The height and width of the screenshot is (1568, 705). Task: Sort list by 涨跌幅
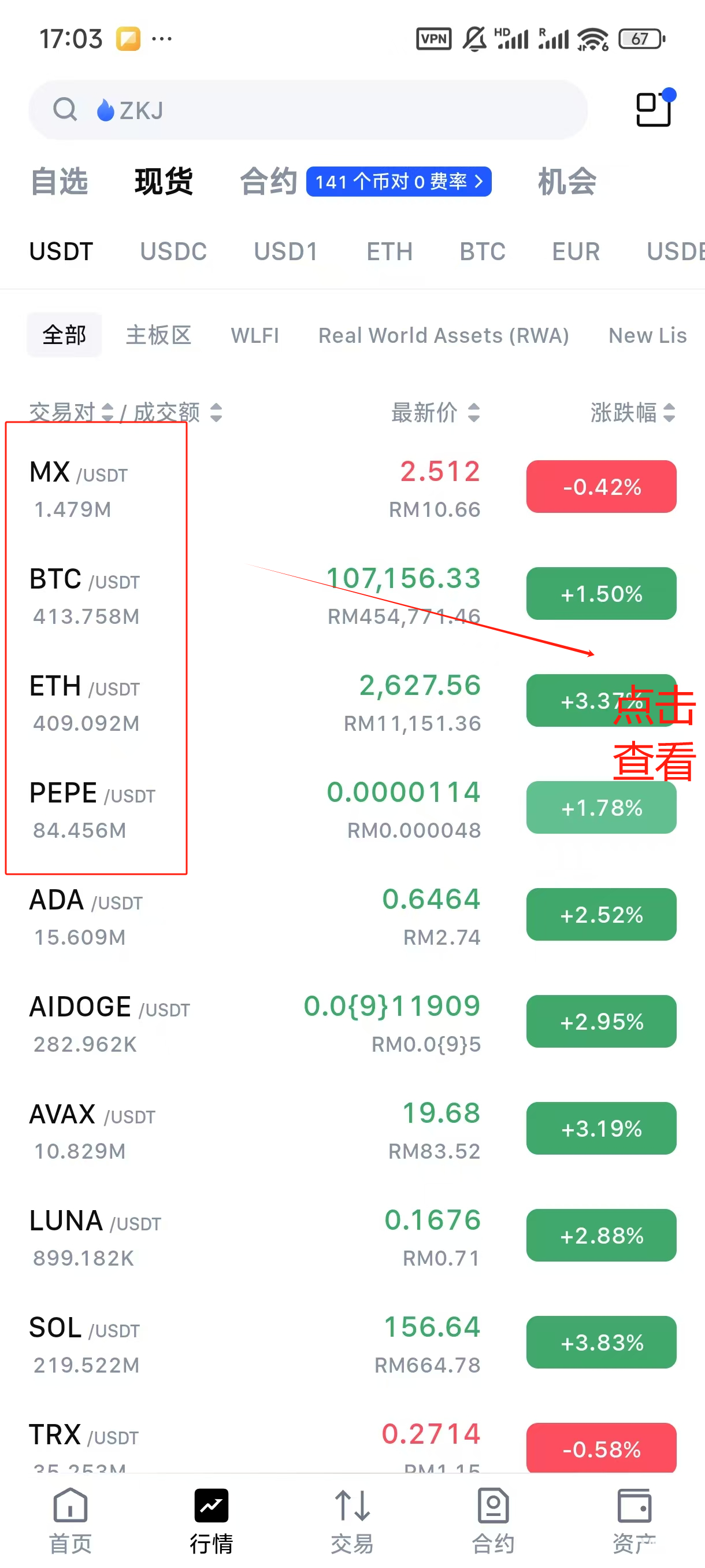click(633, 413)
